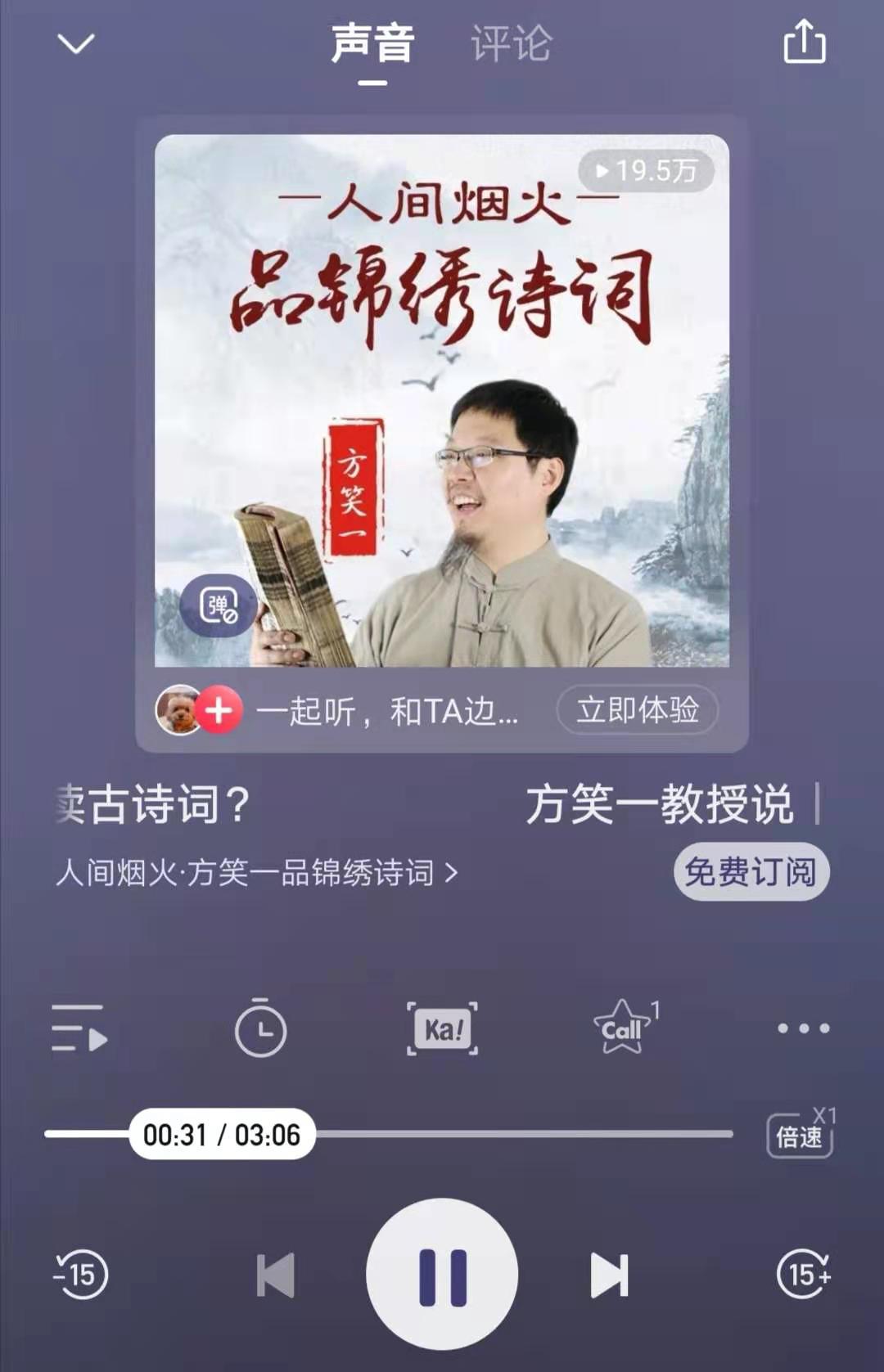Skip to the previous track

click(275, 1275)
